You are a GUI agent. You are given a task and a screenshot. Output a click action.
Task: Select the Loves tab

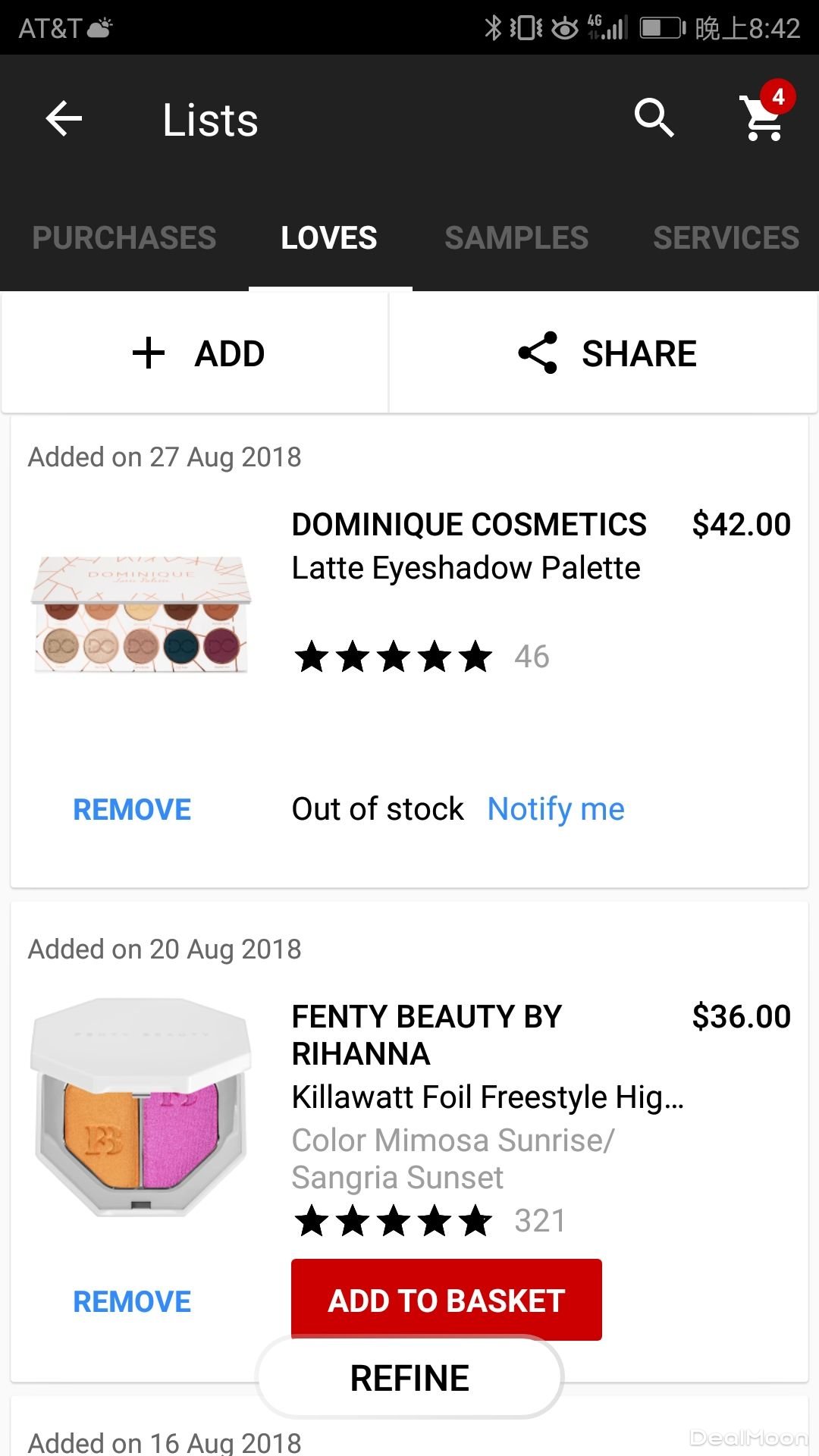(x=329, y=238)
